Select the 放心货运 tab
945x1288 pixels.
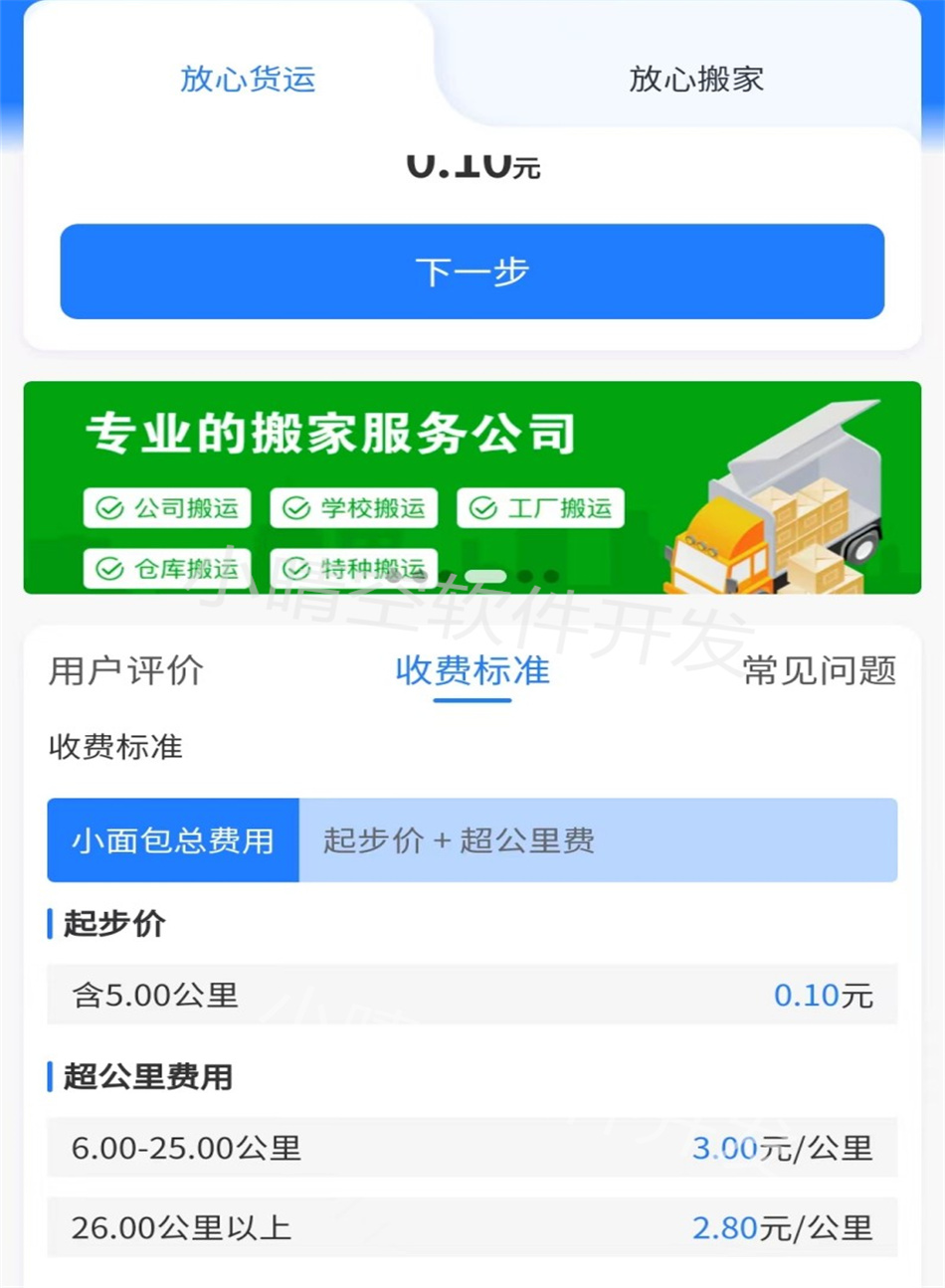(247, 80)
